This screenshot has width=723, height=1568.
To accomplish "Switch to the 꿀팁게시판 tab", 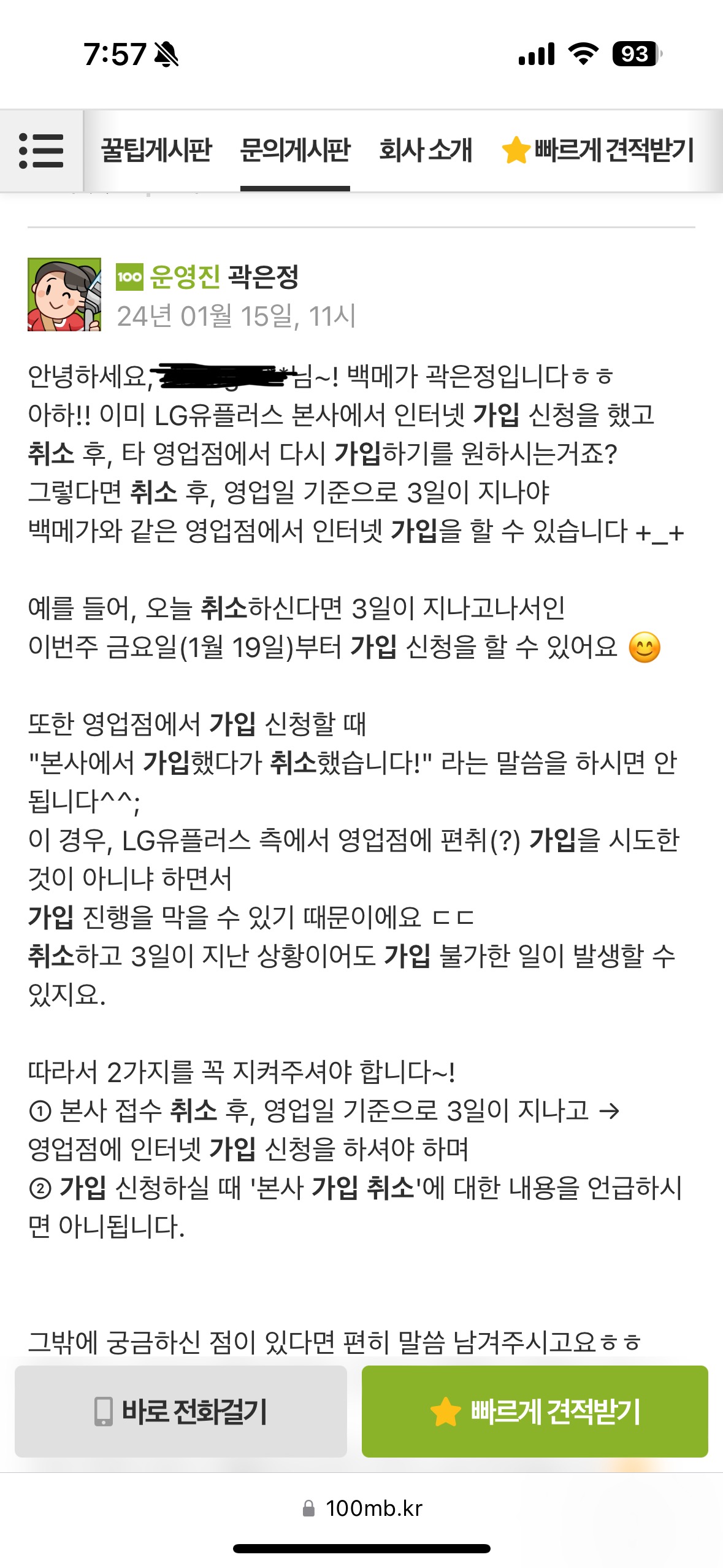I will 156,150.
